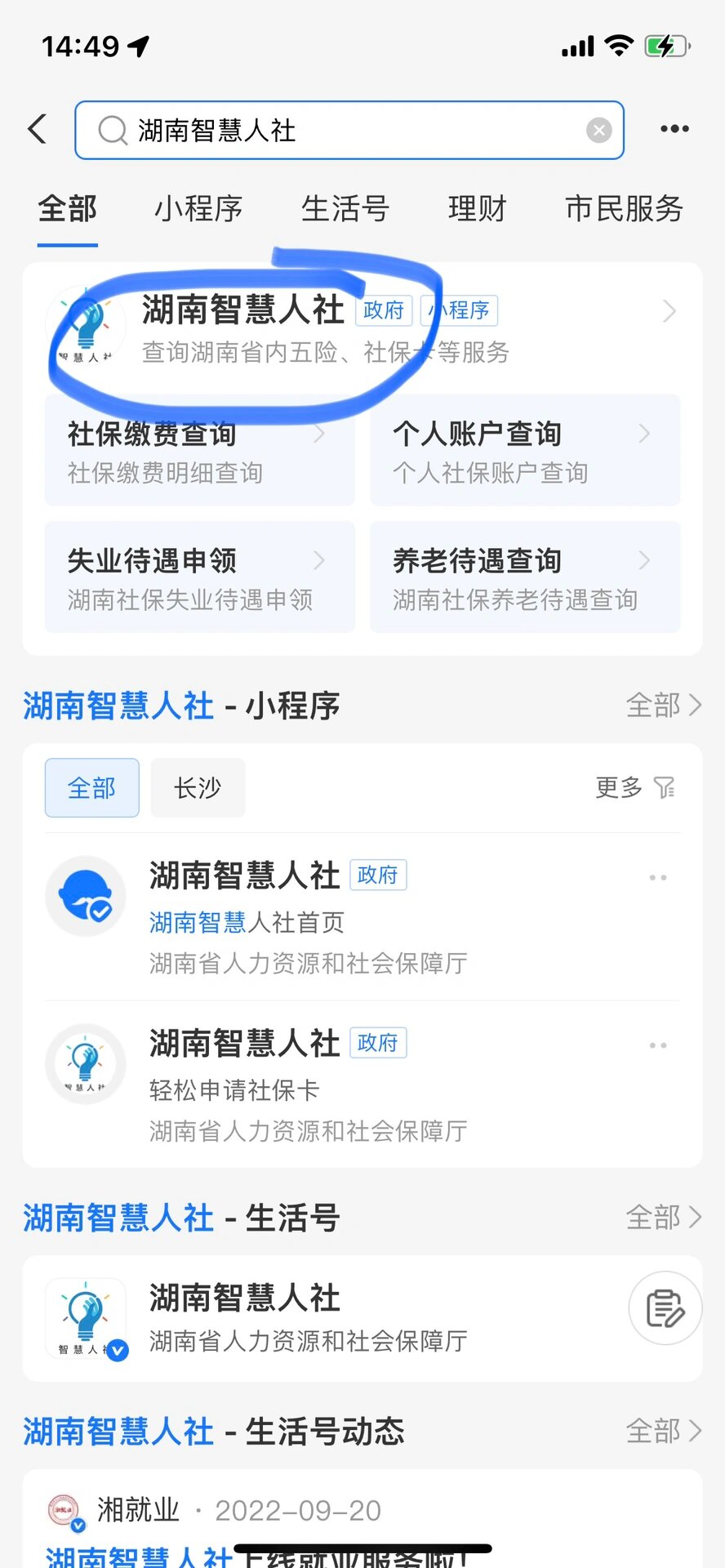View all results in the 小程序 section
725x1568 pixels.
click(x=663, y=705)
